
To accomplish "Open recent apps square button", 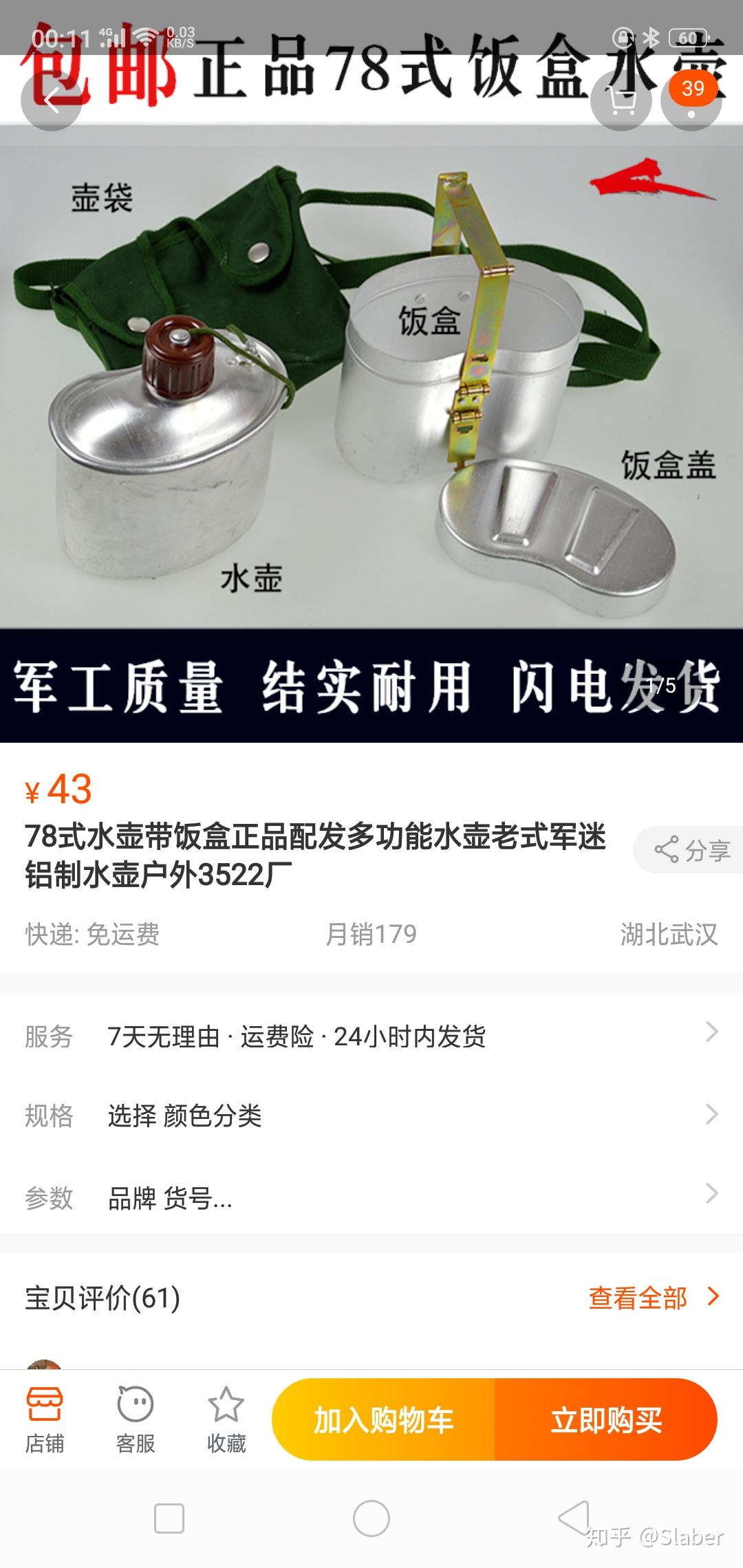I will [169, 1518].
